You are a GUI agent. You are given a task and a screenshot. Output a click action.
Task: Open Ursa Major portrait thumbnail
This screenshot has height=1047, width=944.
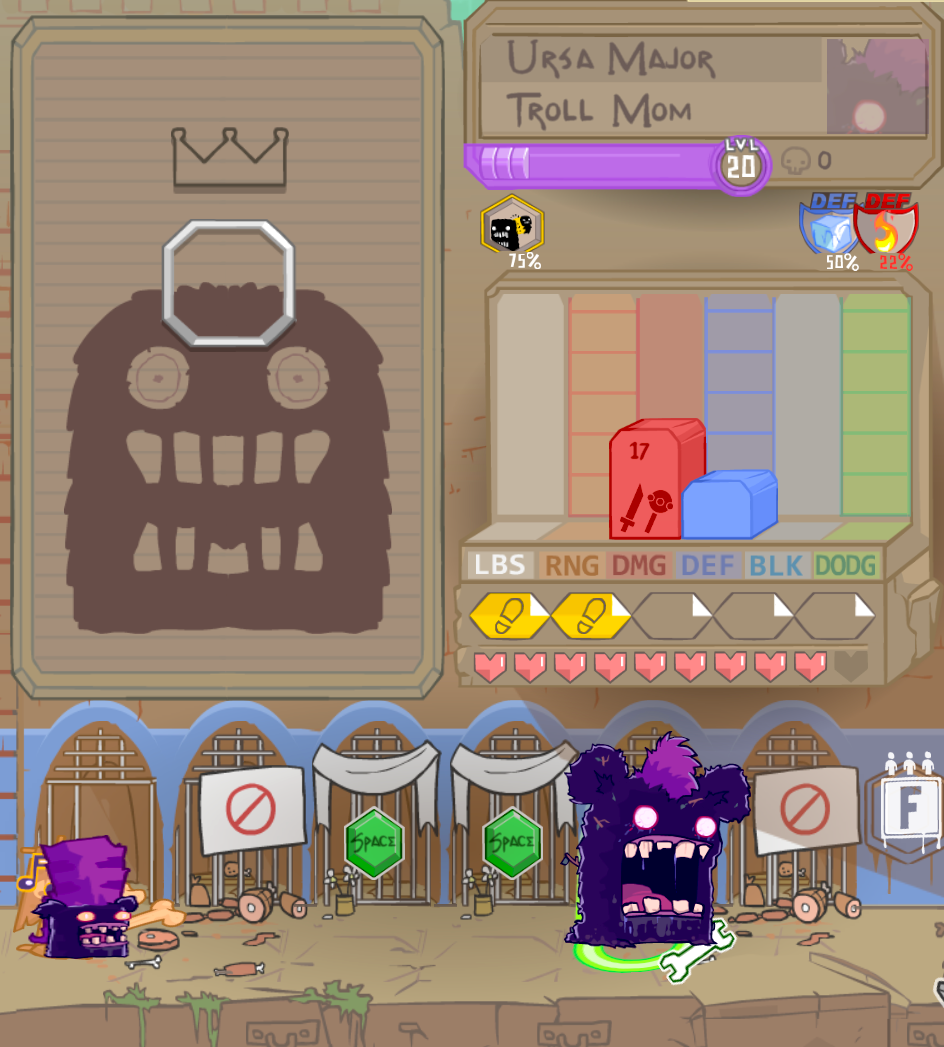pyautogui.click(x=876, y=86)
